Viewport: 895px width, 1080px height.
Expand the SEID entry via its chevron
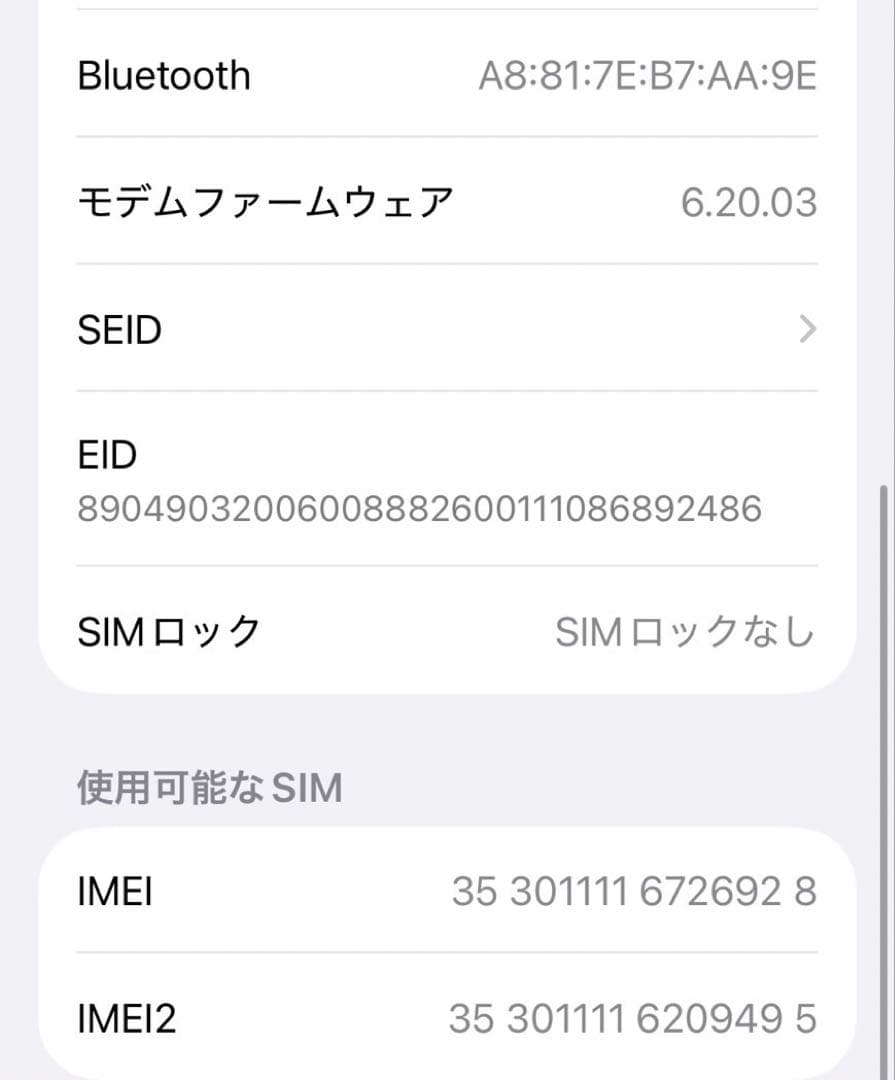click(x=808, y=329)
